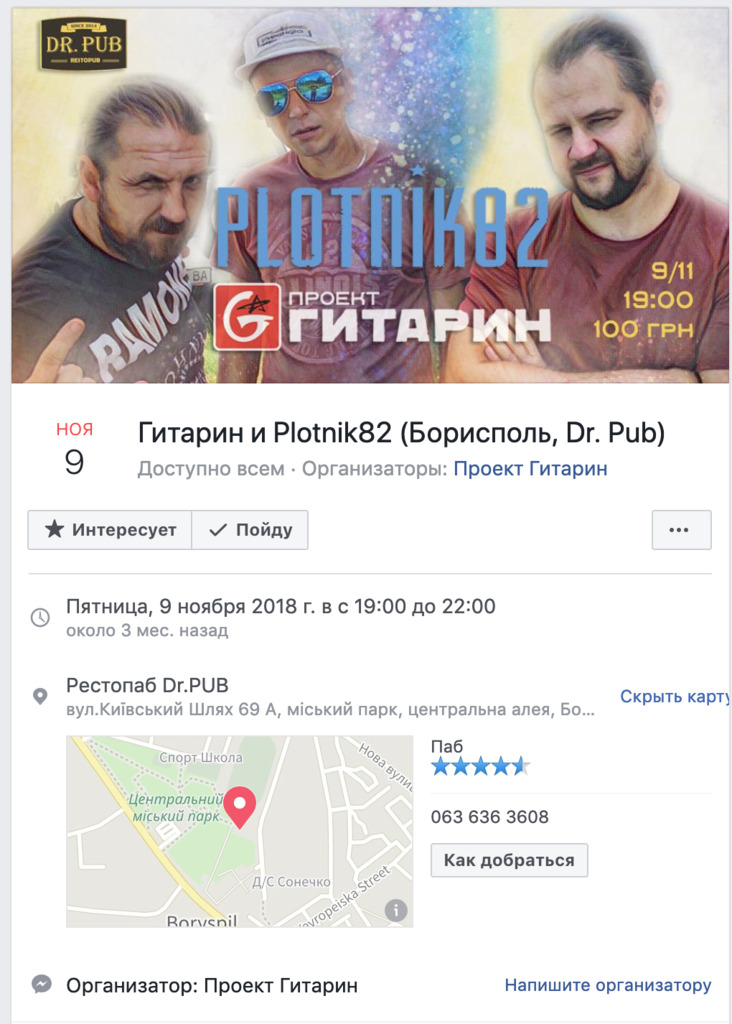Tap the Пойду button
The width and height of the screenshot is (732, 1024).
pyautogui.click(x=250, y=530)
